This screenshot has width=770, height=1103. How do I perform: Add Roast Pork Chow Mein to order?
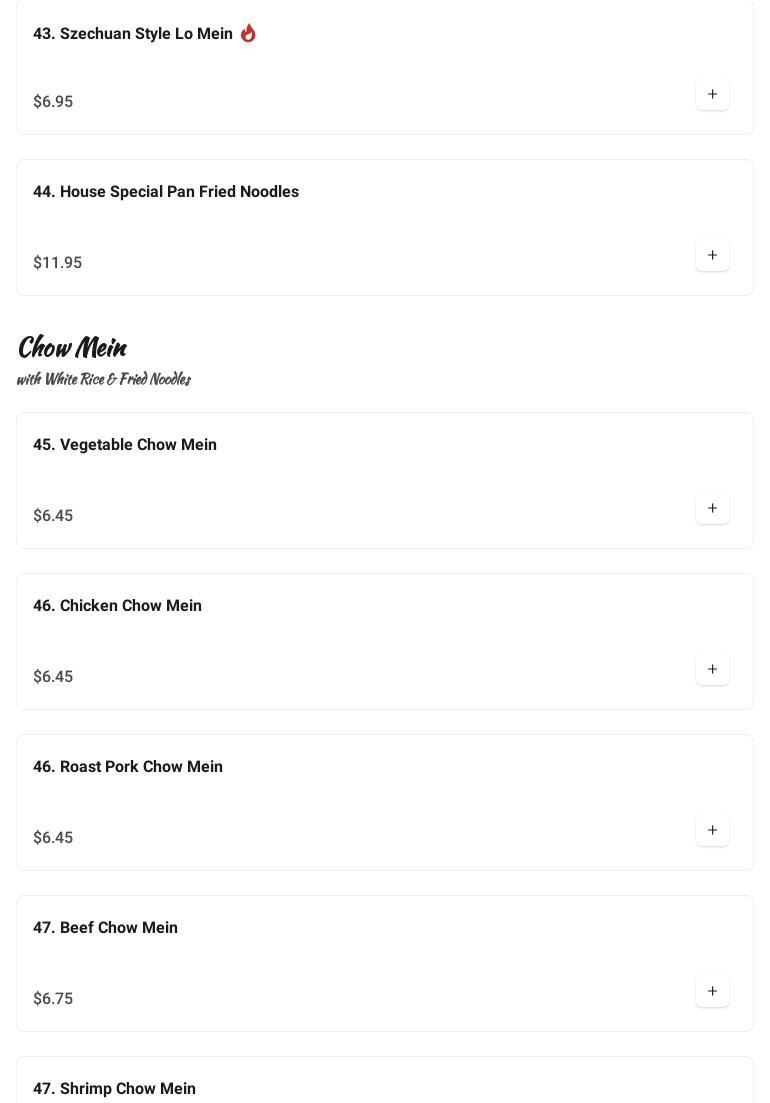click(712, 831)
